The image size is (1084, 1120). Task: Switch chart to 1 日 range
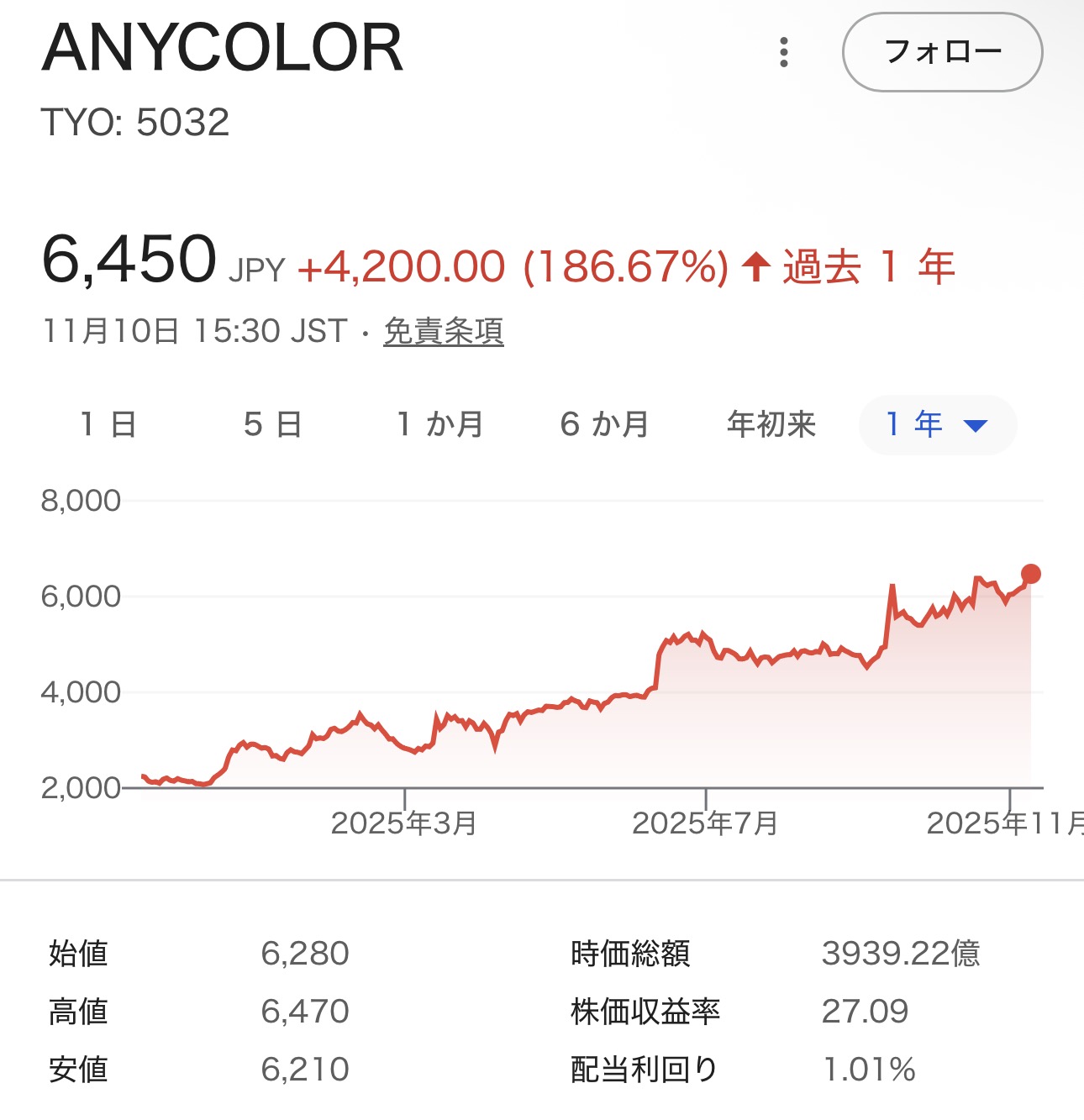coord(108,424)
